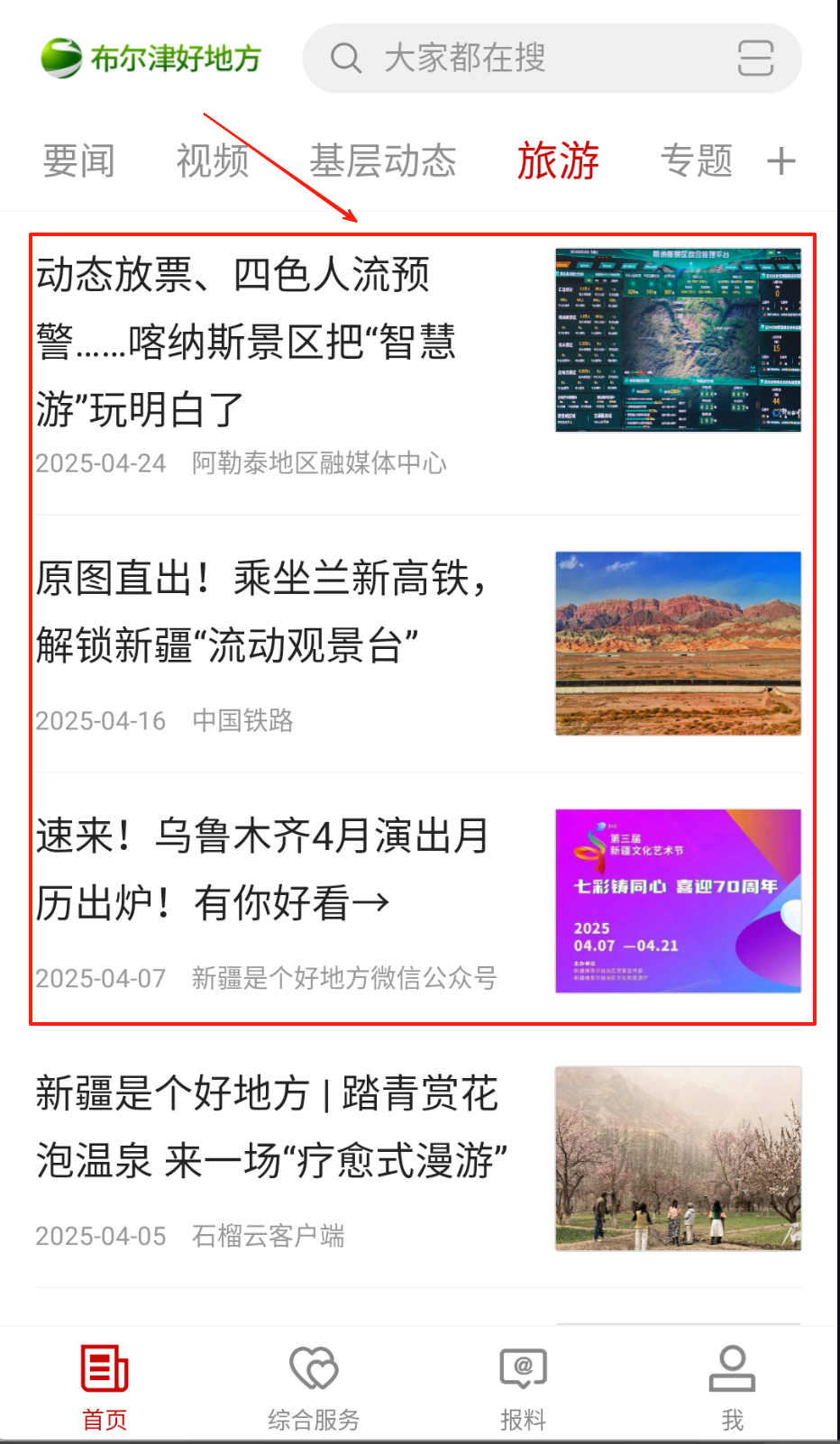View the 踏青赏花泡温泉 article
The height and width of the screenshot is (1444, 840).
[270, 1127]
